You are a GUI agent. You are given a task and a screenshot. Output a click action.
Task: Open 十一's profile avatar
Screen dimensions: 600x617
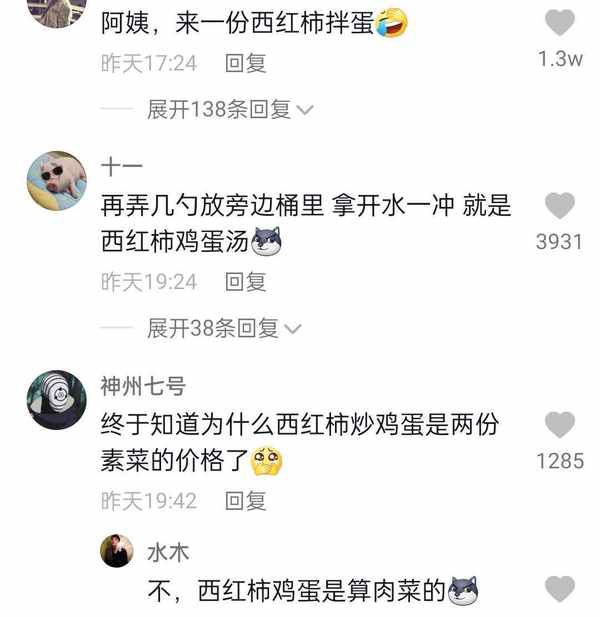click(x=54, y=179)
